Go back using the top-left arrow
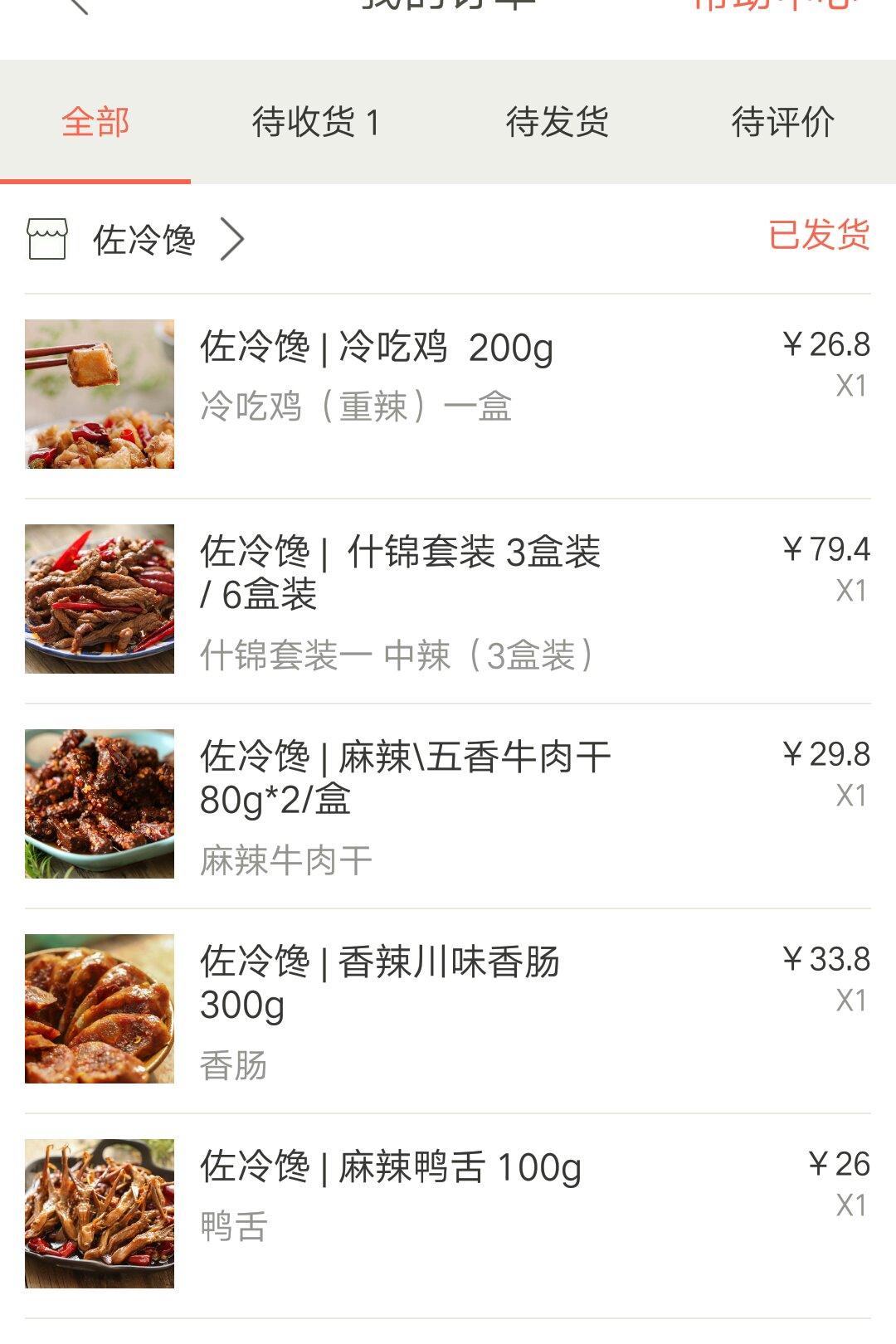This screenshot has width=896, height=1344. 77,7
